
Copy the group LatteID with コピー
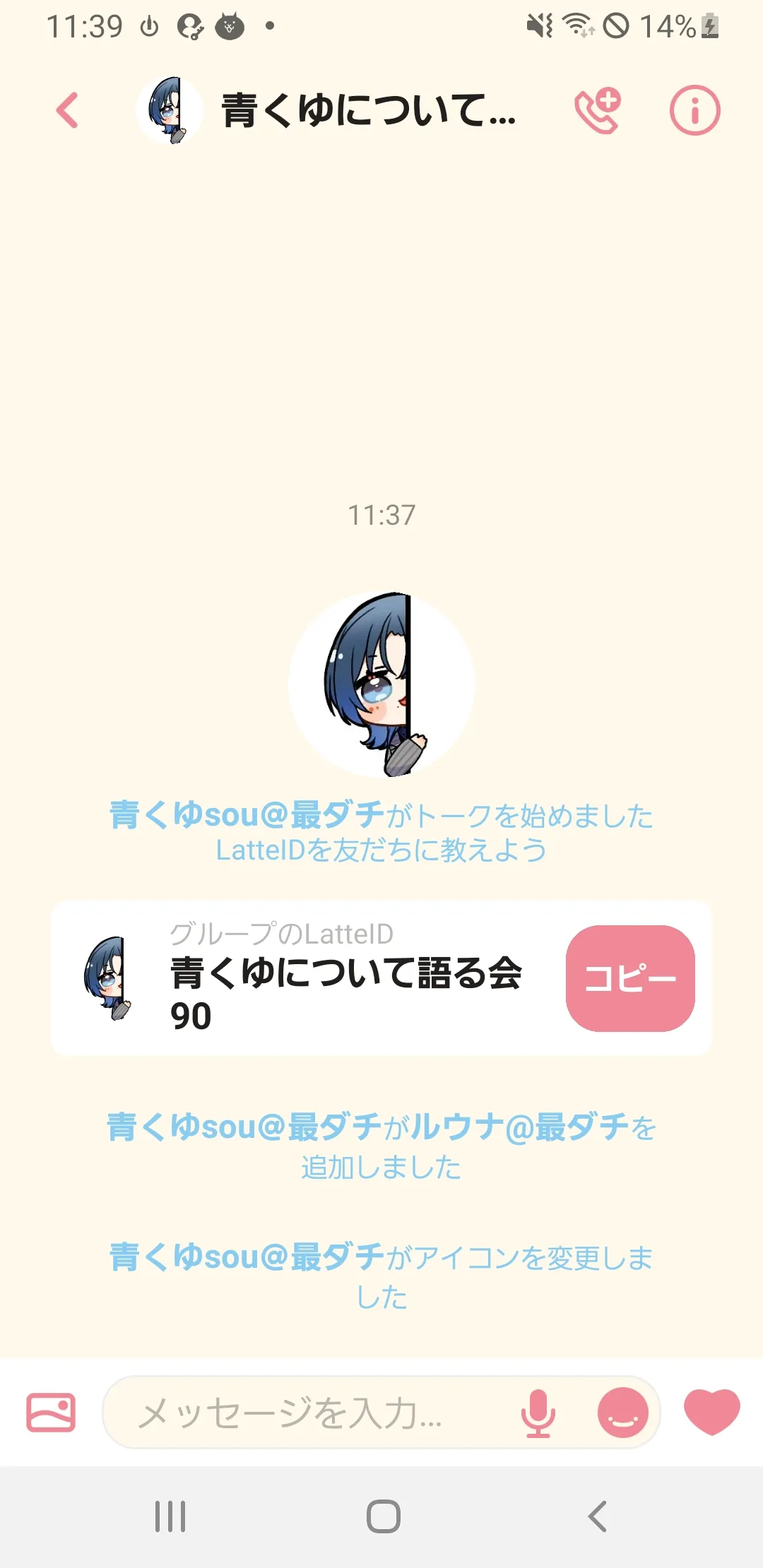[630, 978]
